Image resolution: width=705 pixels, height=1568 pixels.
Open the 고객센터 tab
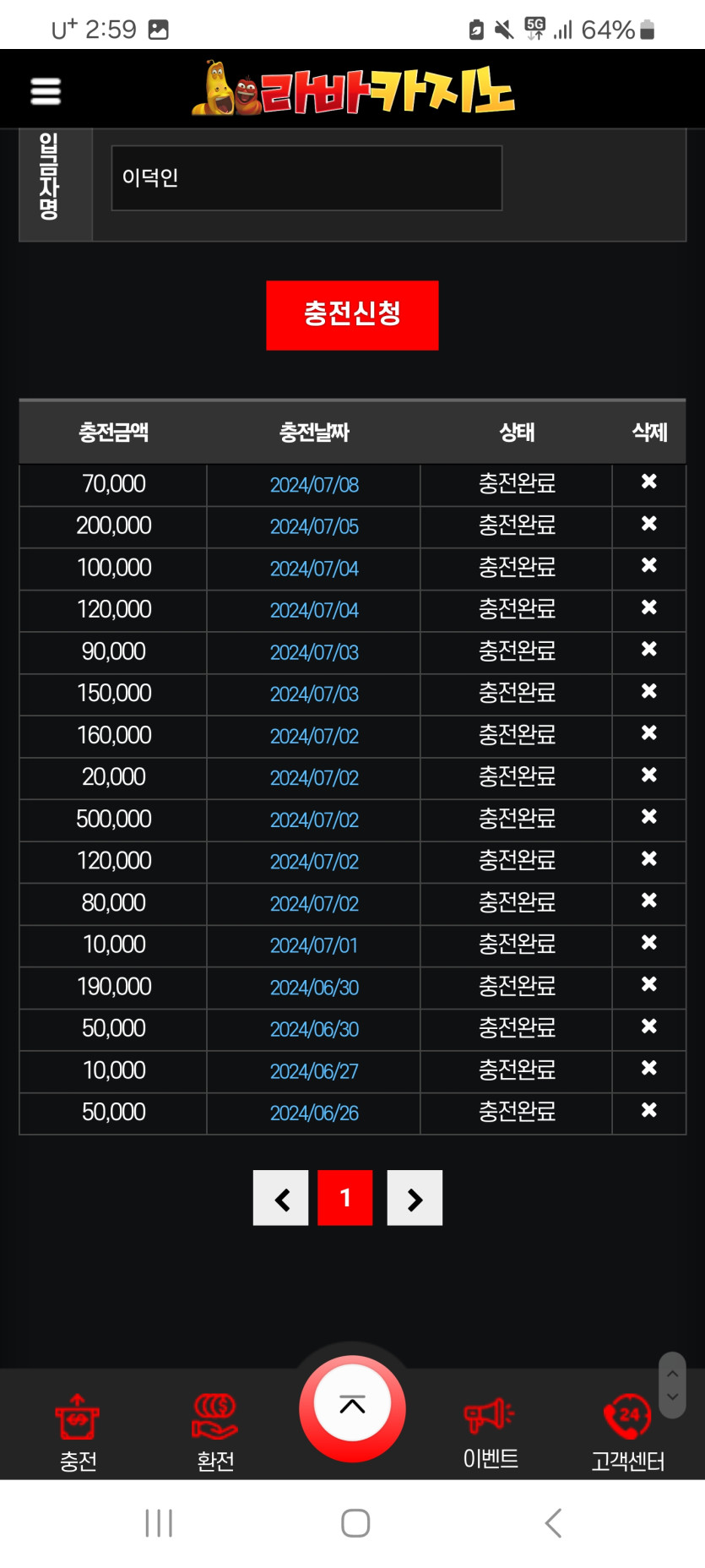627,1432
